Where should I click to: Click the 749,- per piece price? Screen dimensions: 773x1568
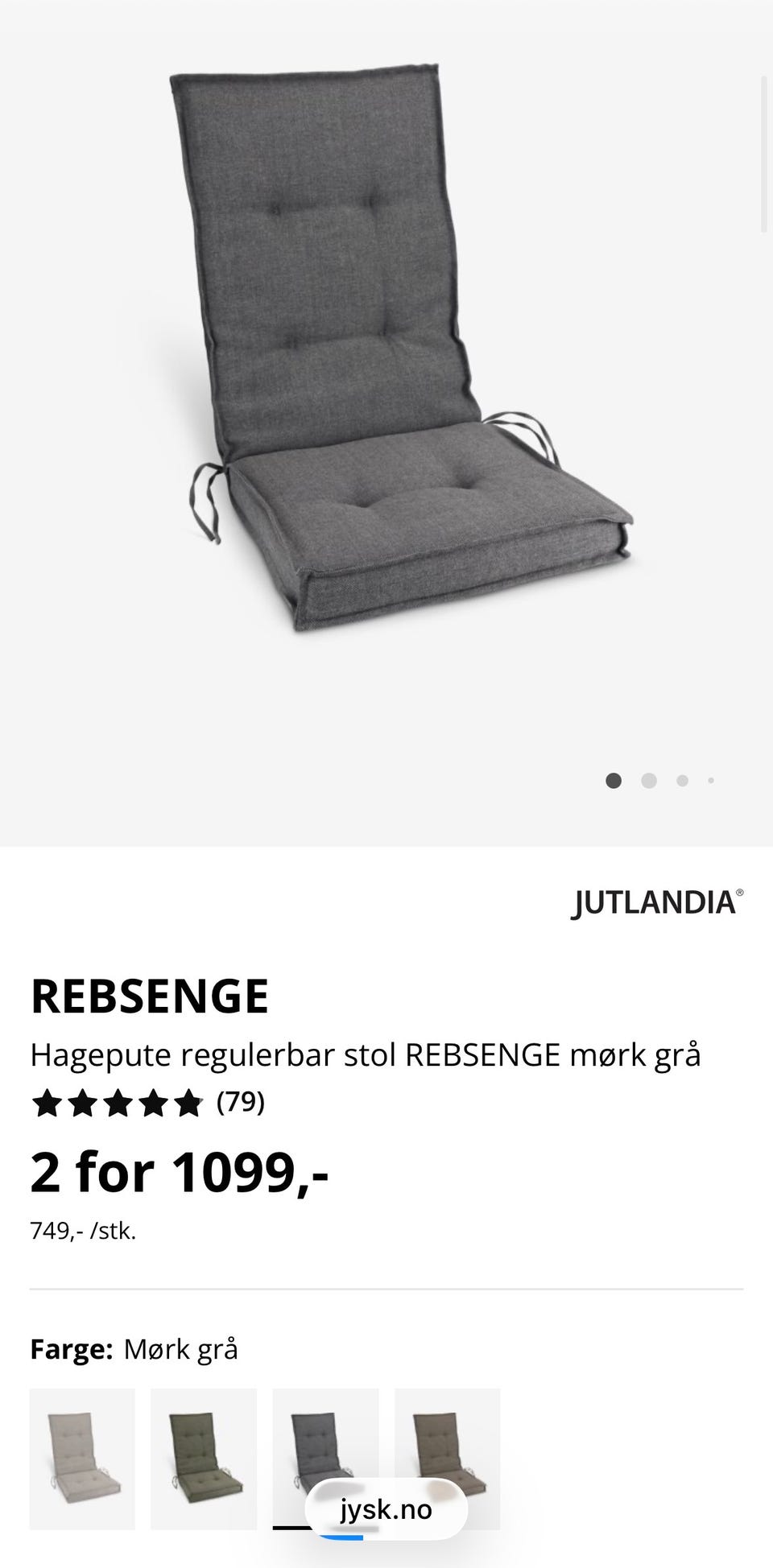[x=83, y=1228]
